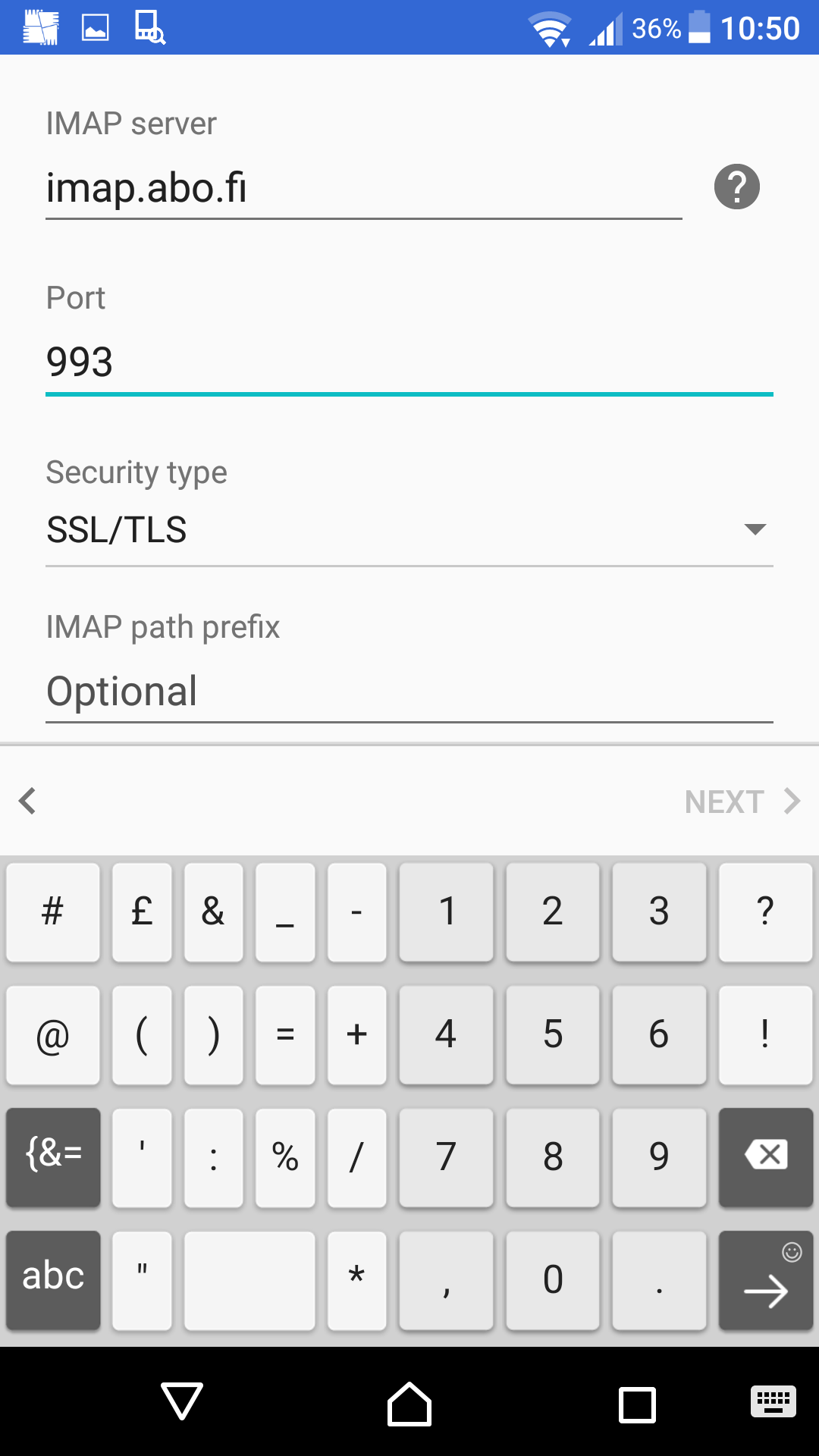Image resolution: width=819 pixels, height=1456 pixels.
Task: Open more symbols with {&= key
Action: click(x=53, y=1156)
